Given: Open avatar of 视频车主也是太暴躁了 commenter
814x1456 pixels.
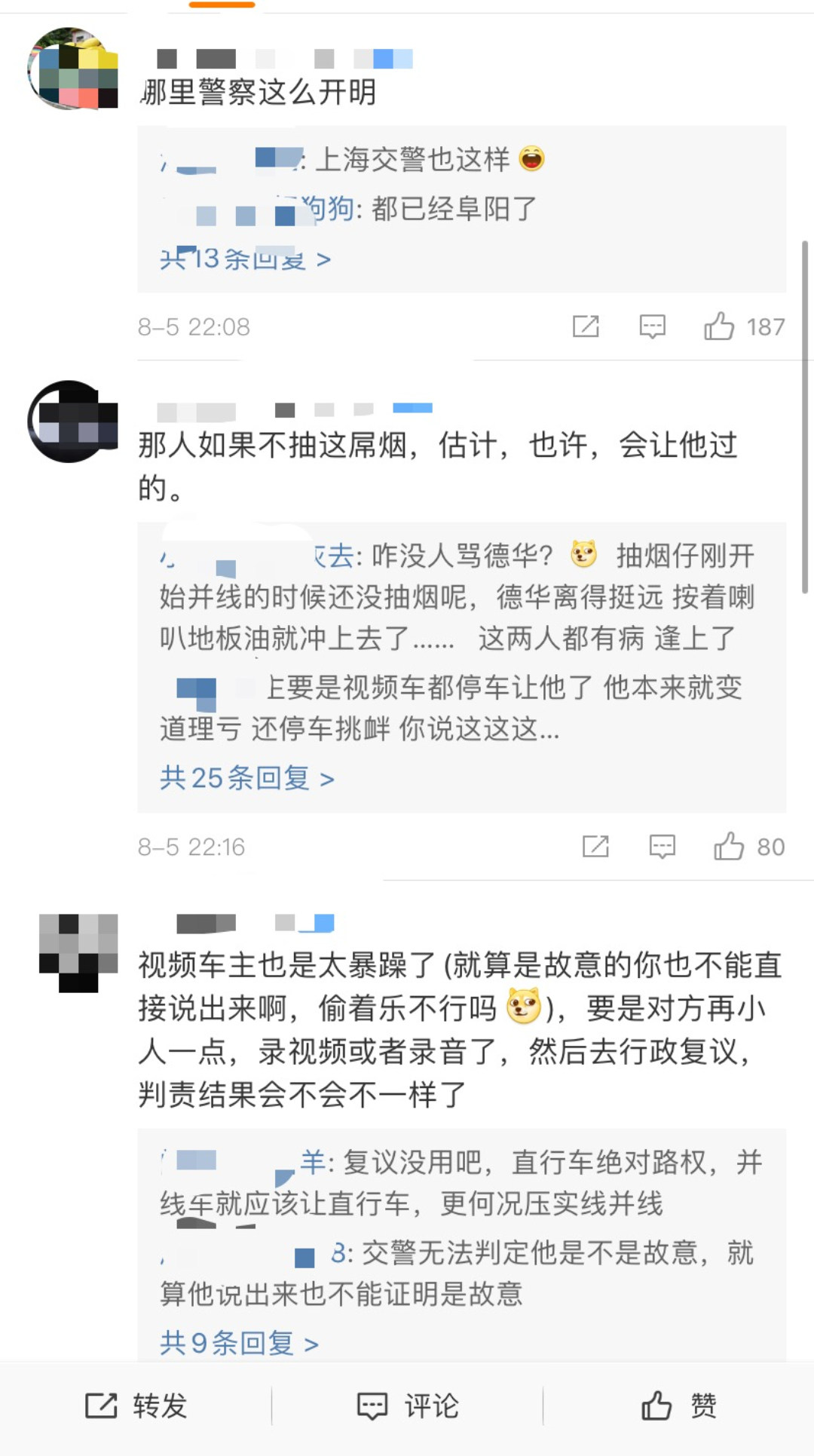Looking at the screenshot, I should coord(78,952).
